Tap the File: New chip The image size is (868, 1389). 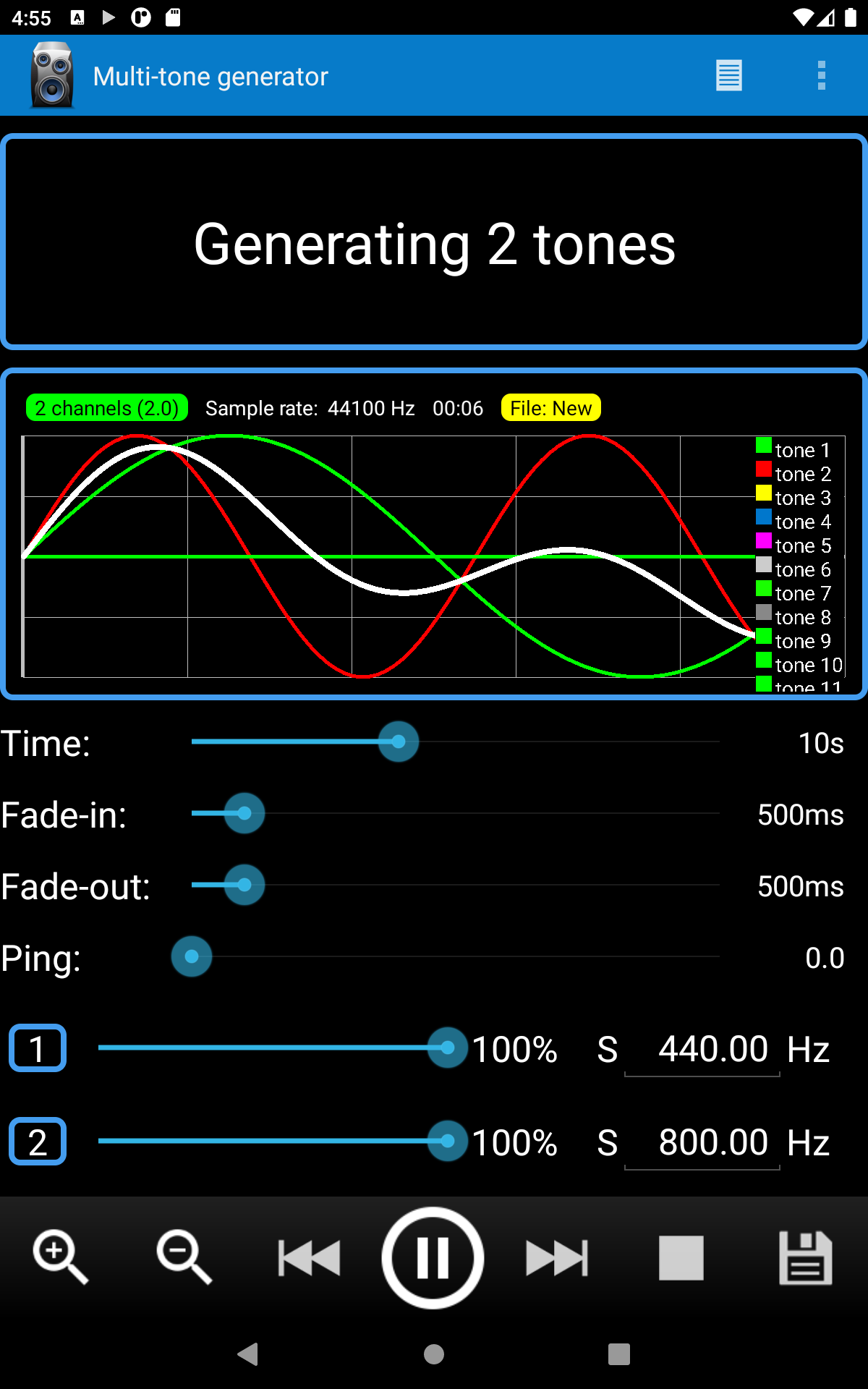coord(551,408)
